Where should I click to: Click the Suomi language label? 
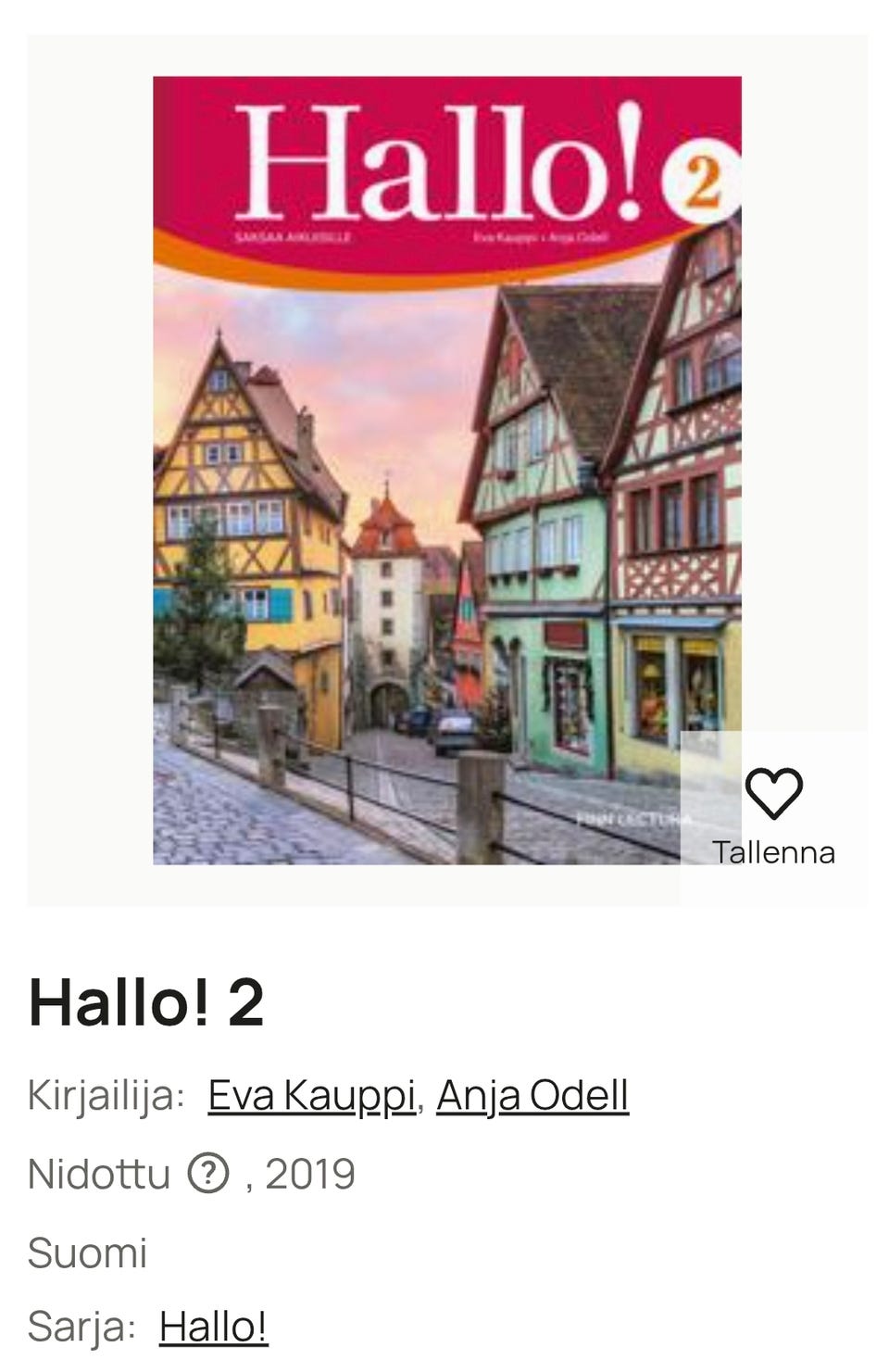[x=88, y=1252]
